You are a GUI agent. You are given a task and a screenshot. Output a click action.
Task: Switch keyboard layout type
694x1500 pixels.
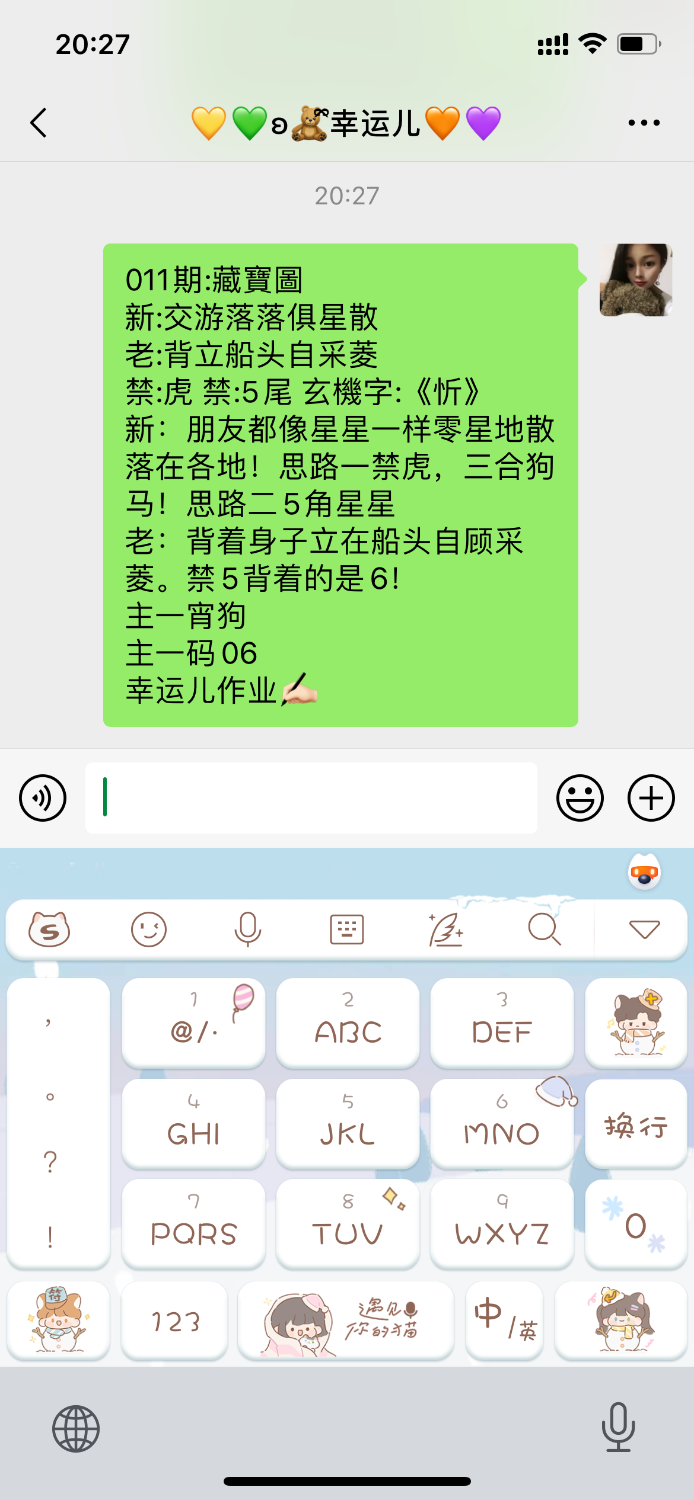tap(346, 930)
